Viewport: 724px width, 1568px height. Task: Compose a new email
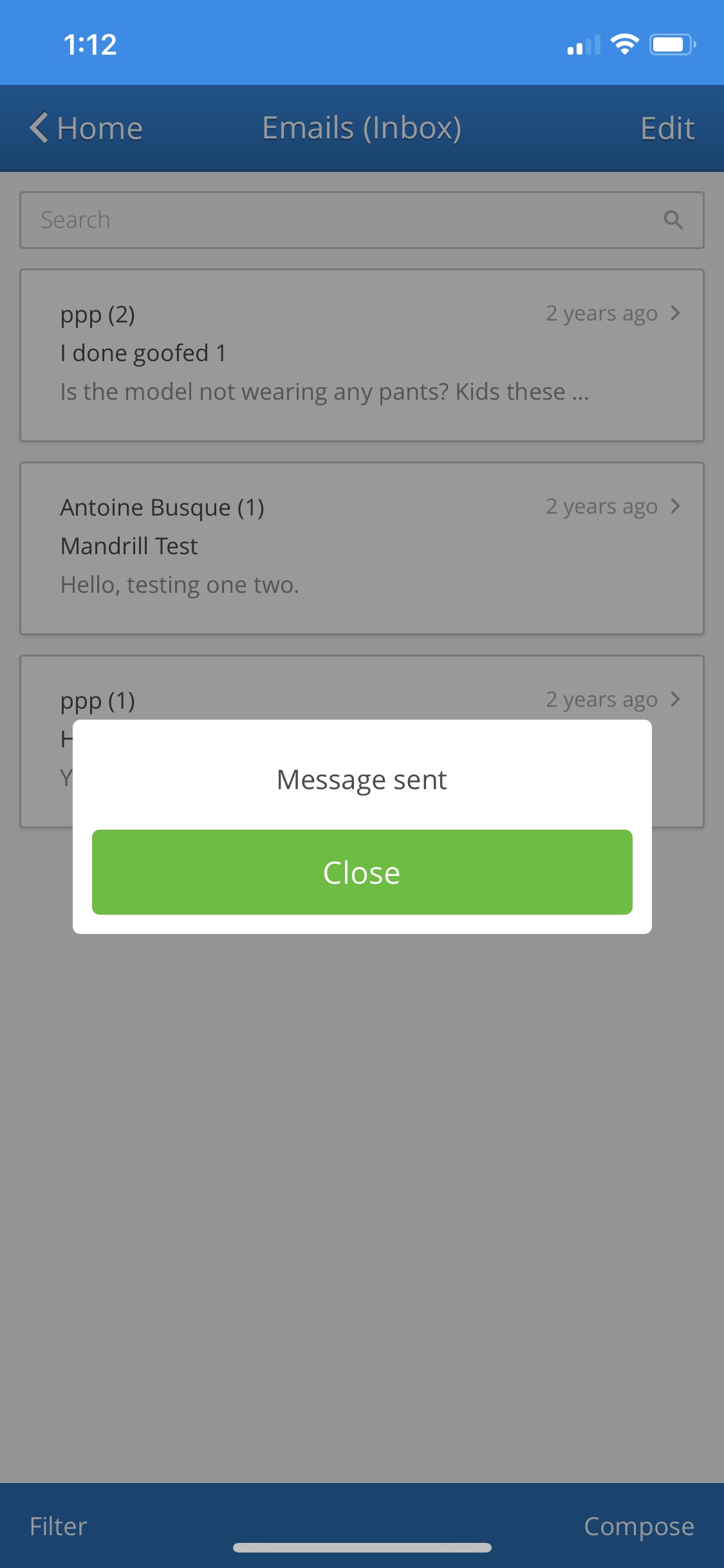(638, 1526)
